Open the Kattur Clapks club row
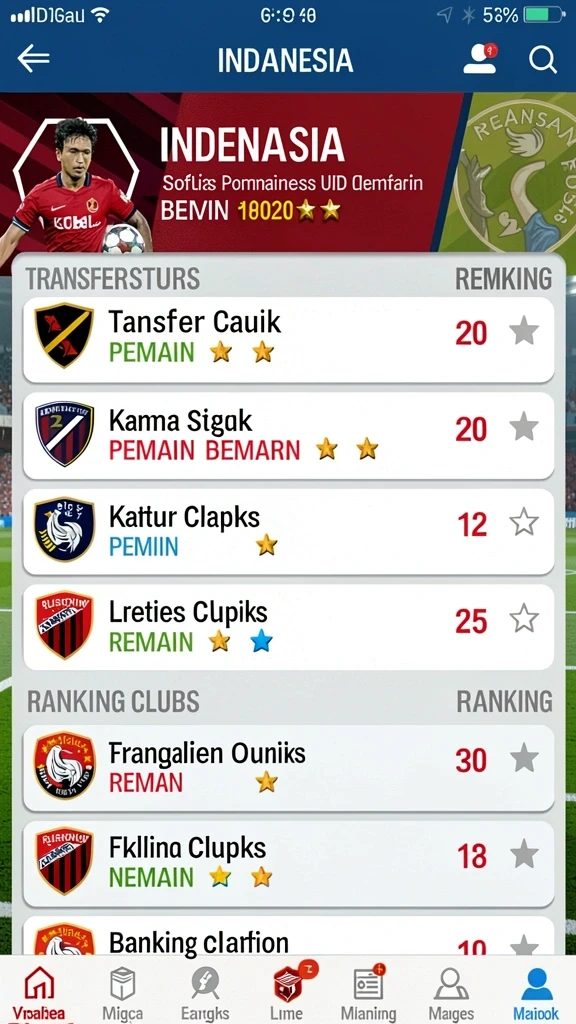Viewport: 576px width, 1024px height. click(x=288, y=532)
